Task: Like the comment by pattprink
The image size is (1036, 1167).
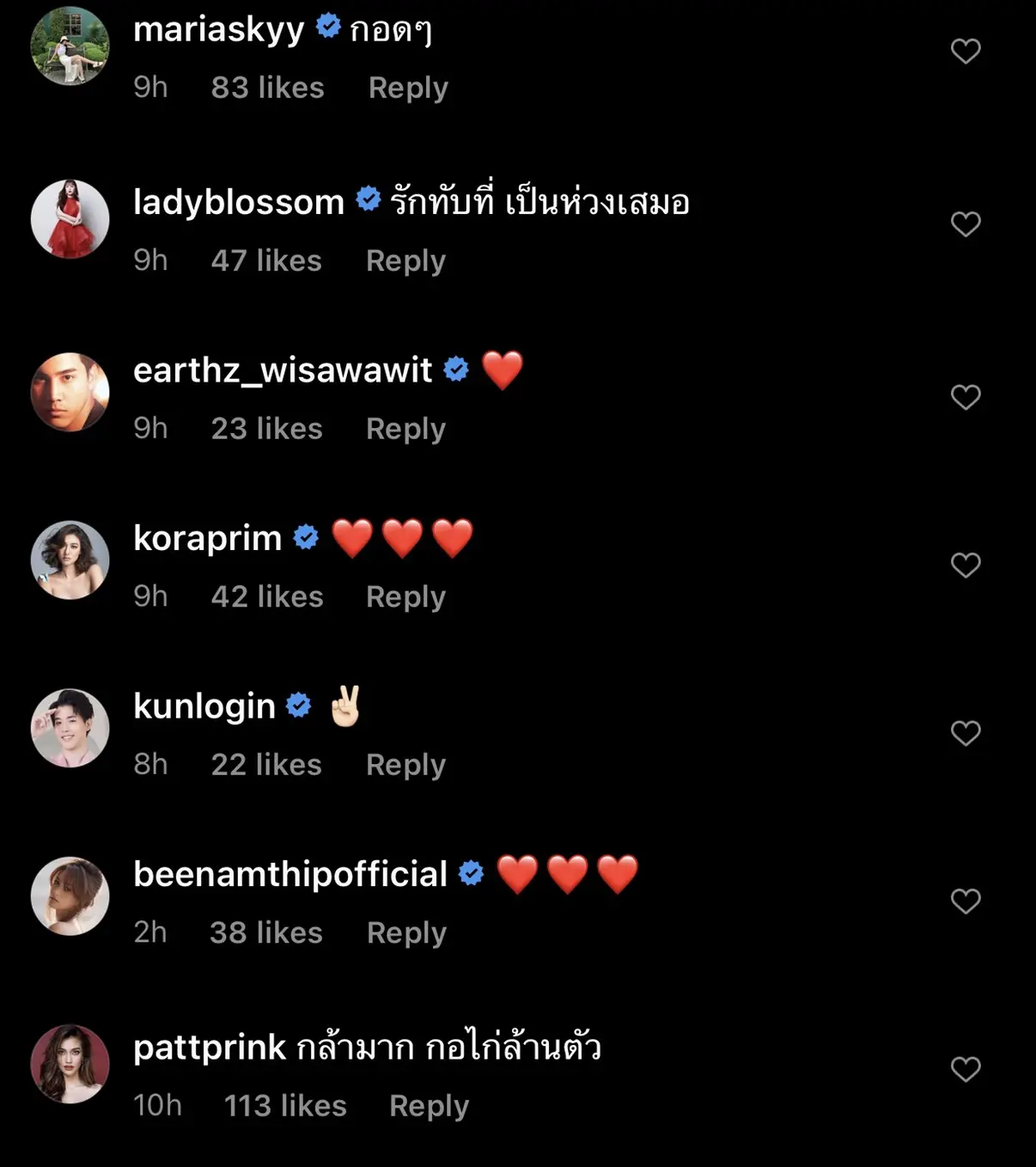Action: pos(966,1069)
